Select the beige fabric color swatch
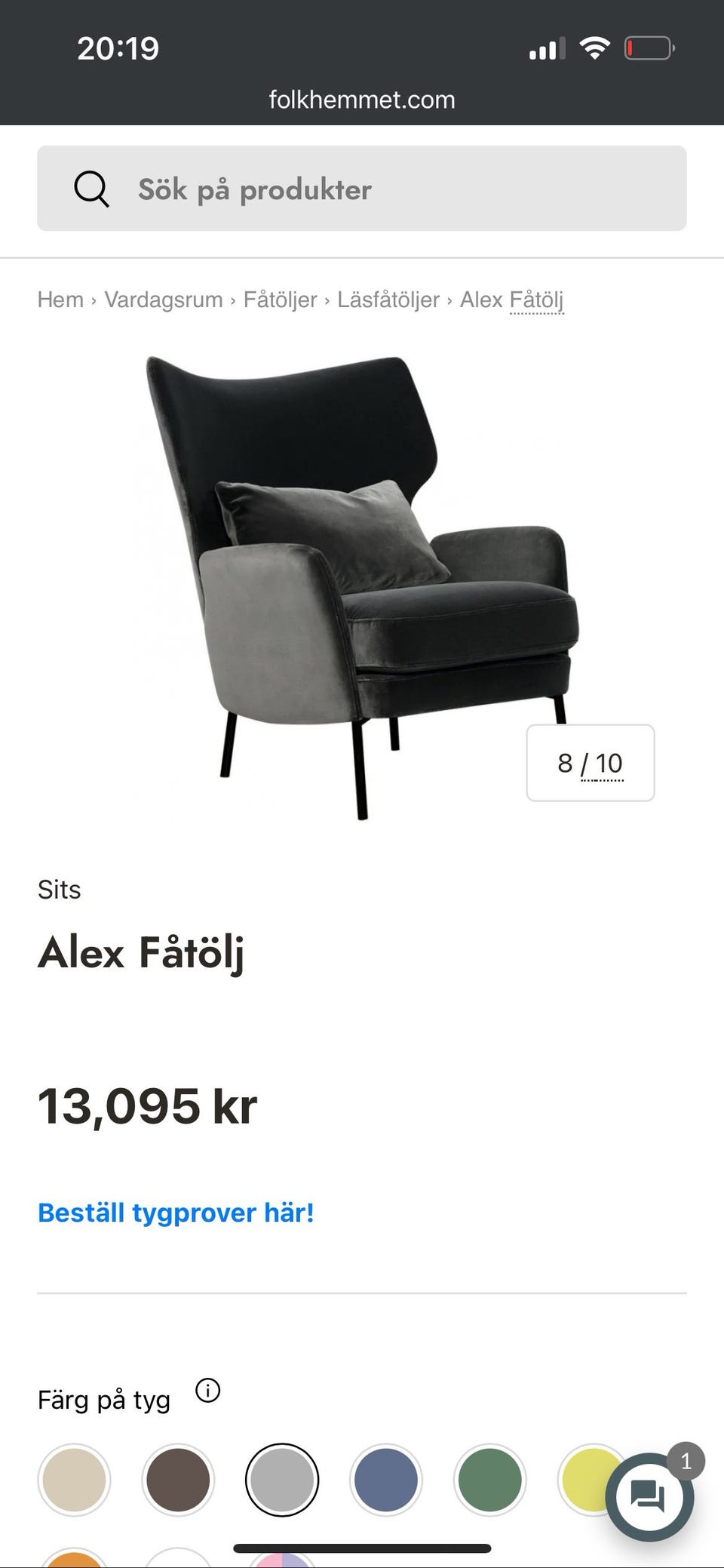Screen dimensions: 724x1568 pos(74,1480)
